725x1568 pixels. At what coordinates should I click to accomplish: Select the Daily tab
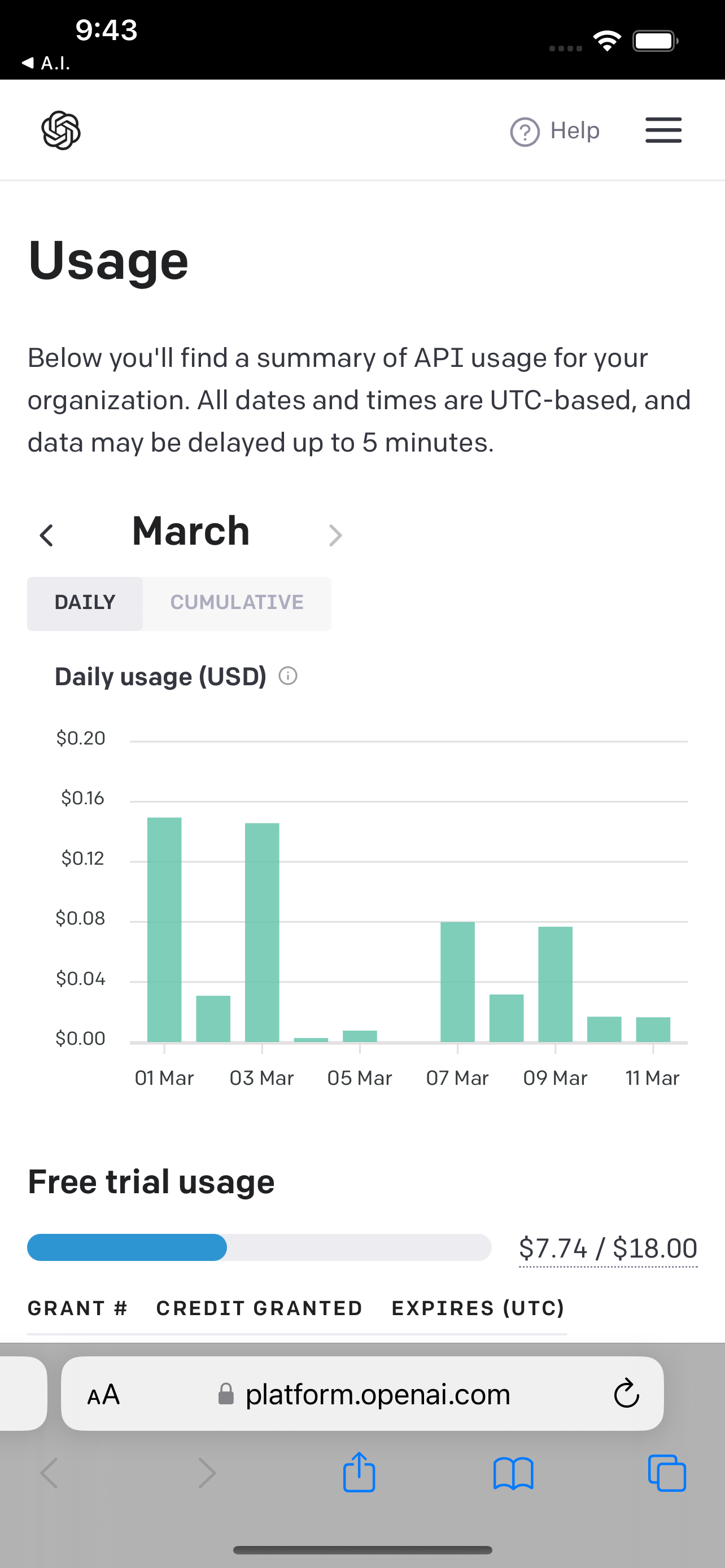[x=85, y=603]
